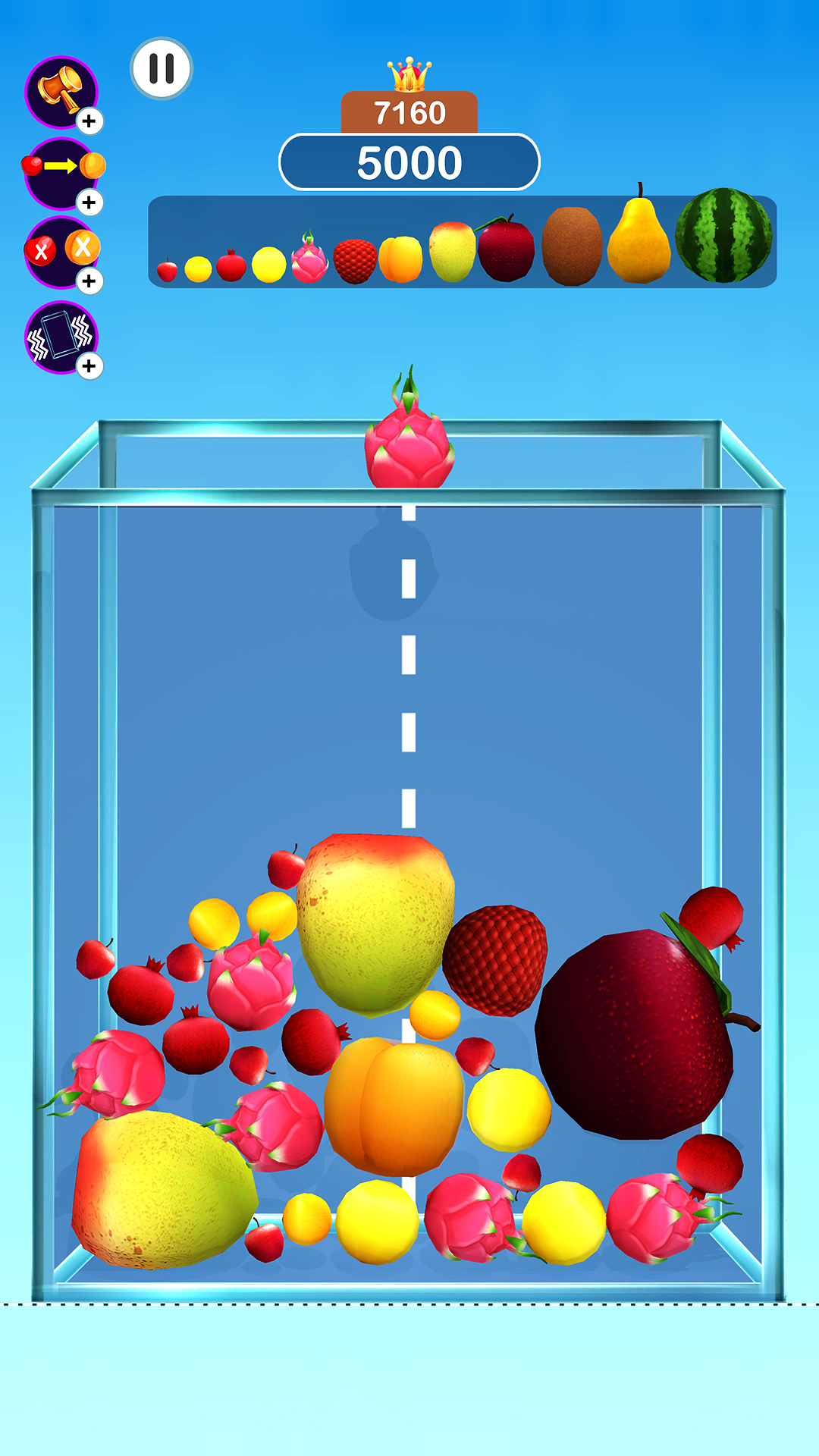
Task: Pause the game
Action: (162, 68)
